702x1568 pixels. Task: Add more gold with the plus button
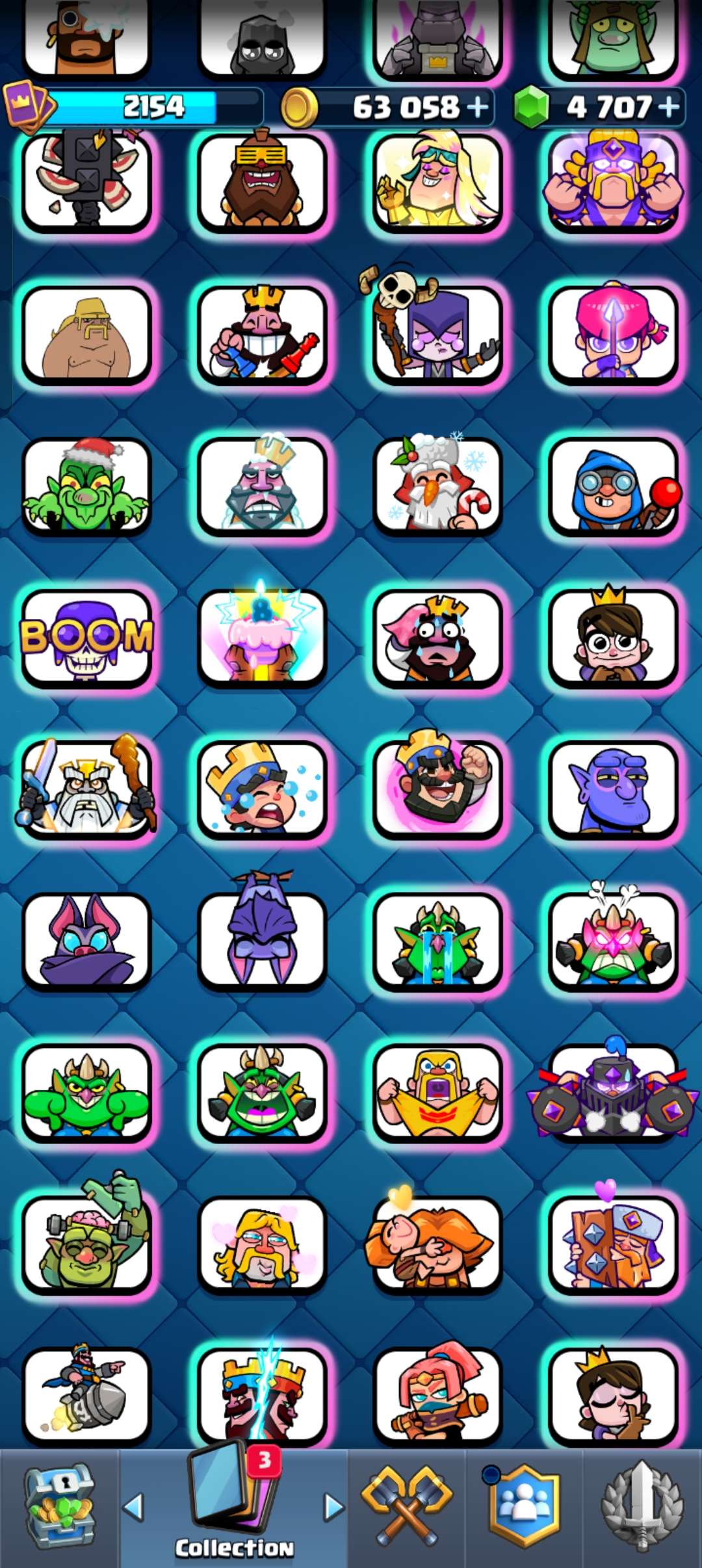[x=478, y=107]
